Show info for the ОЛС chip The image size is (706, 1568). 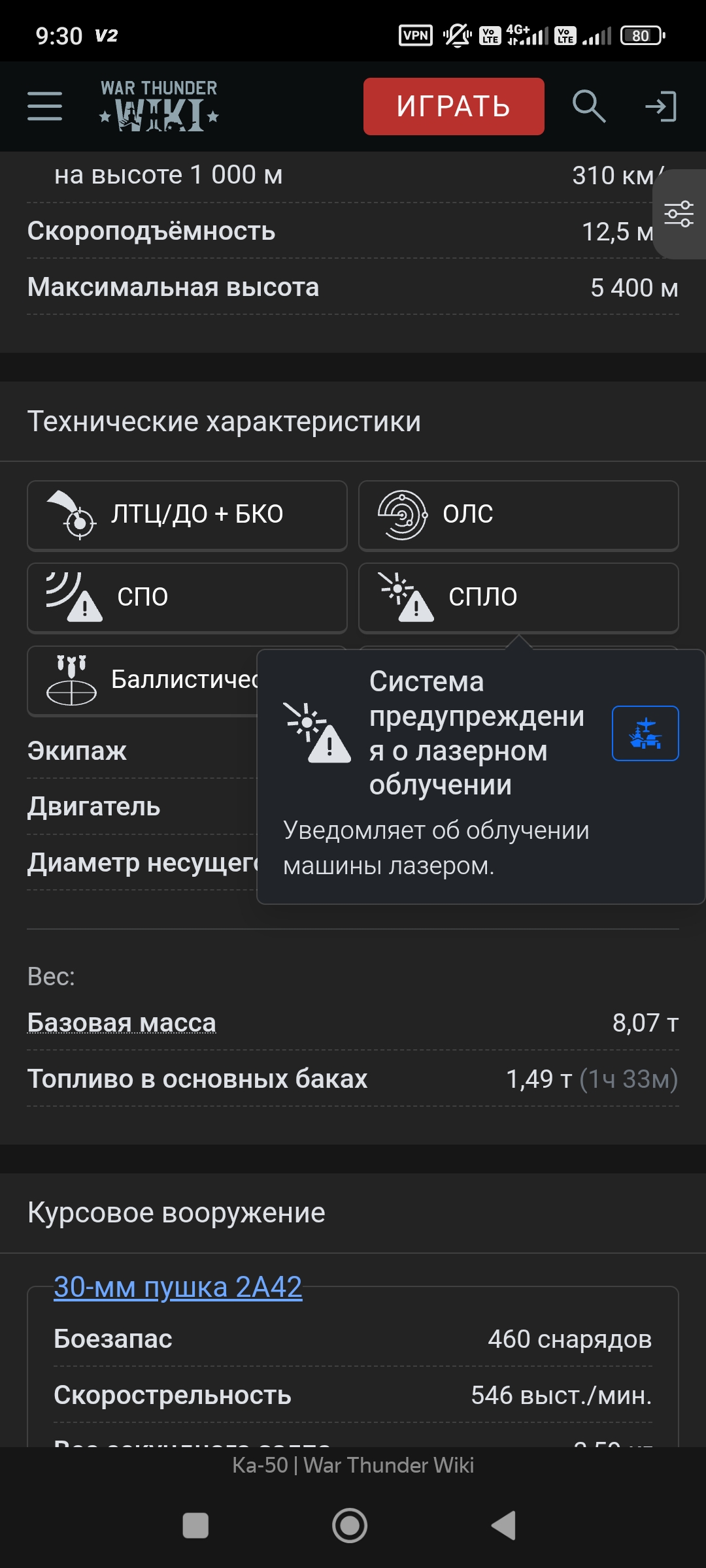coord(518,515)
